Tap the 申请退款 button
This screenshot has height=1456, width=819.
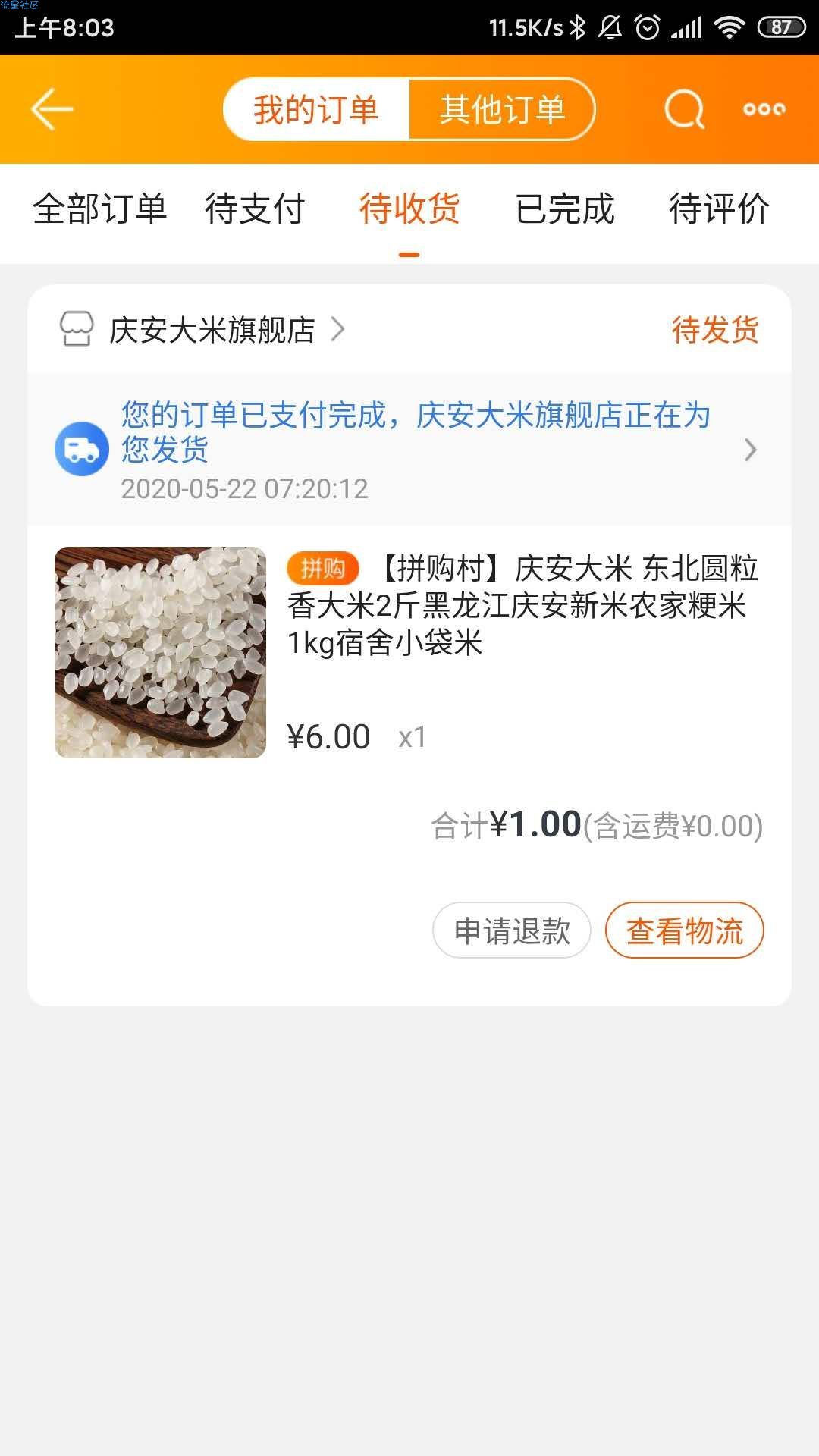coord(512,930)
